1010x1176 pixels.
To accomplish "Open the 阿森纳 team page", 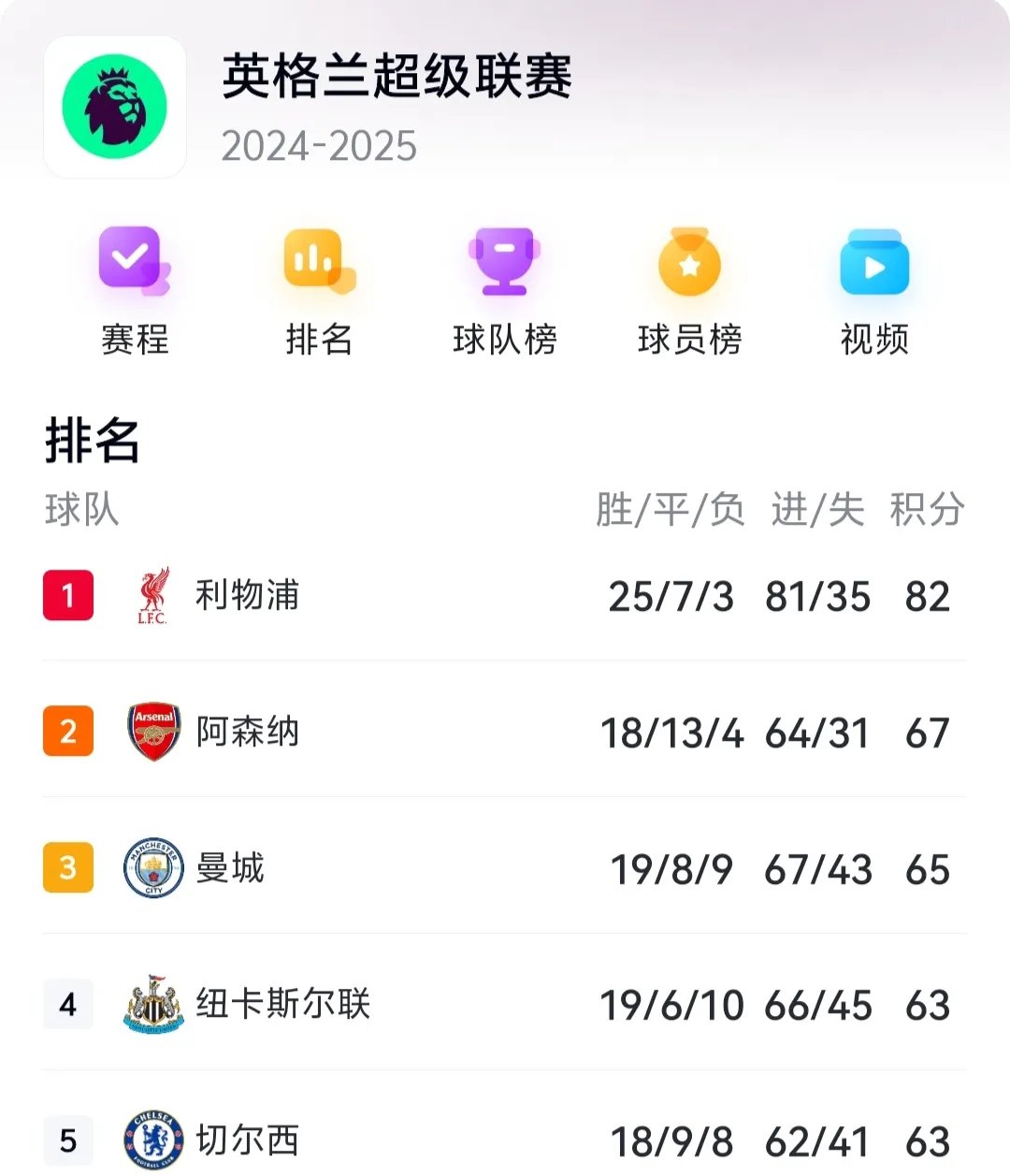I will (248, 733).
